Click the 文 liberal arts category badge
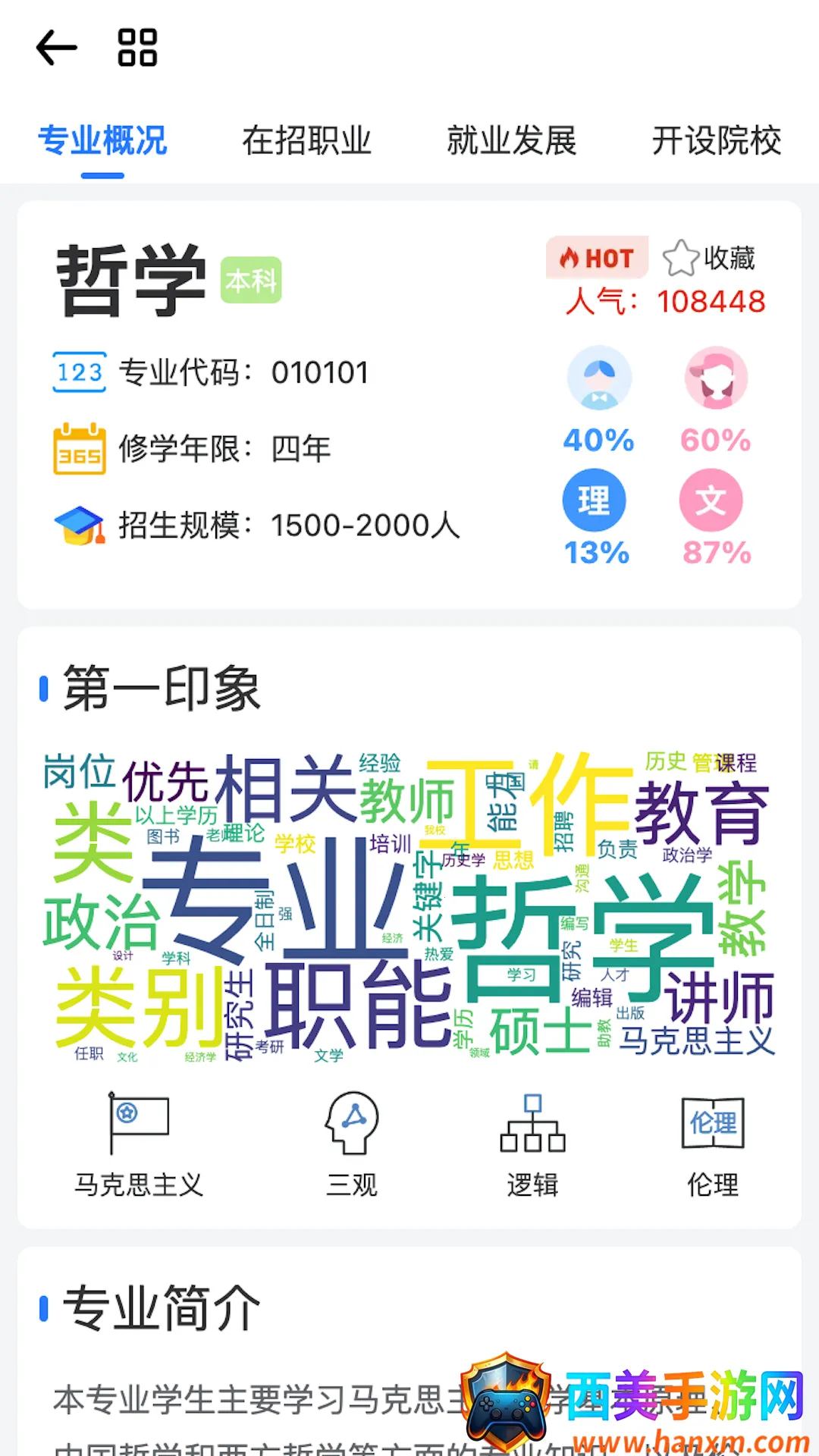Image resolution: width=819 pixels, height=1456 pixels. click(711, 500)
